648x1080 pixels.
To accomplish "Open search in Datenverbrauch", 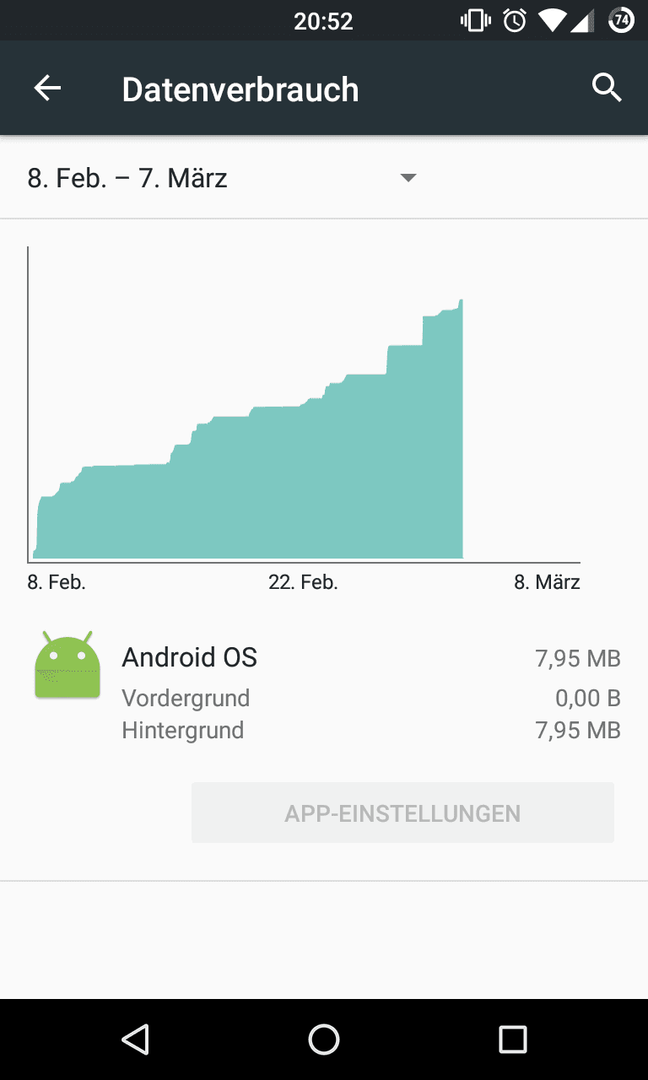I will tap(607, 88).
